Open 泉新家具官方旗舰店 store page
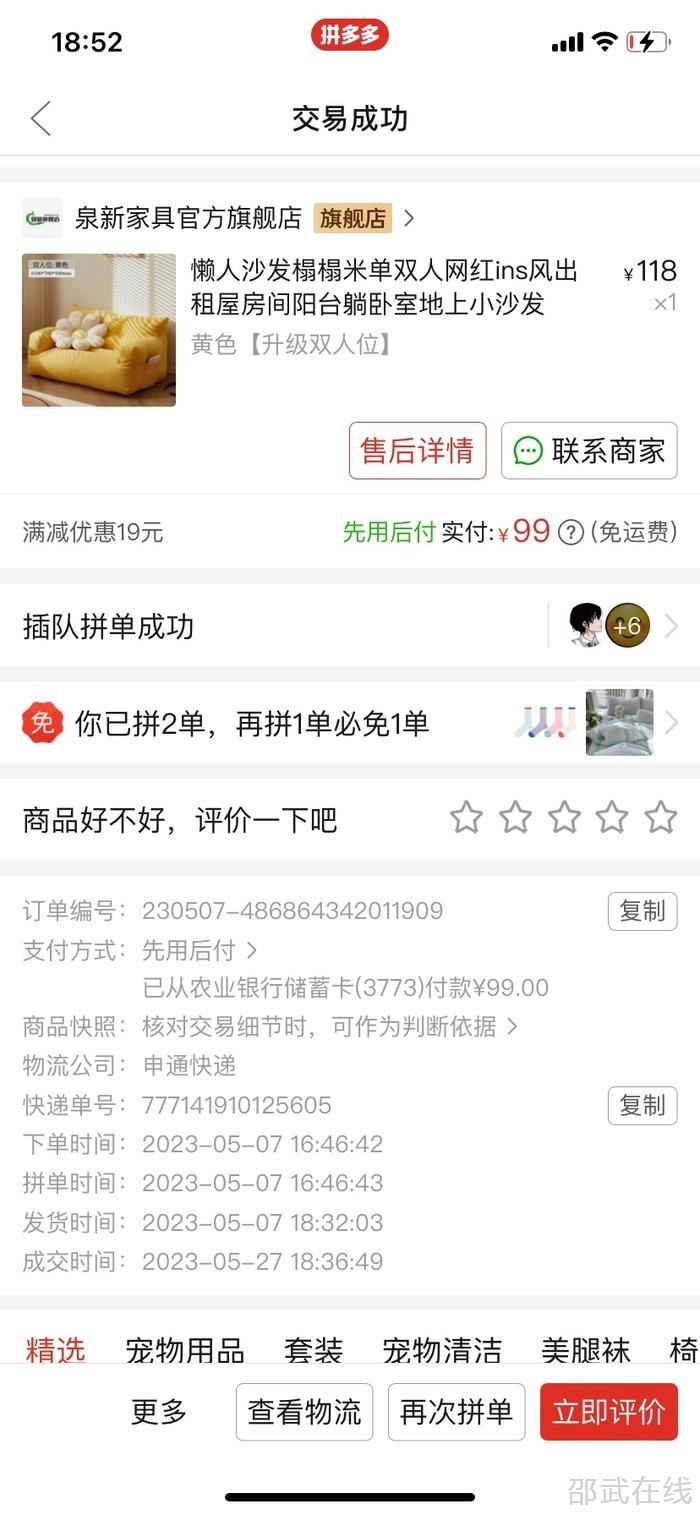700x1515 pixels. click(190, 218)
